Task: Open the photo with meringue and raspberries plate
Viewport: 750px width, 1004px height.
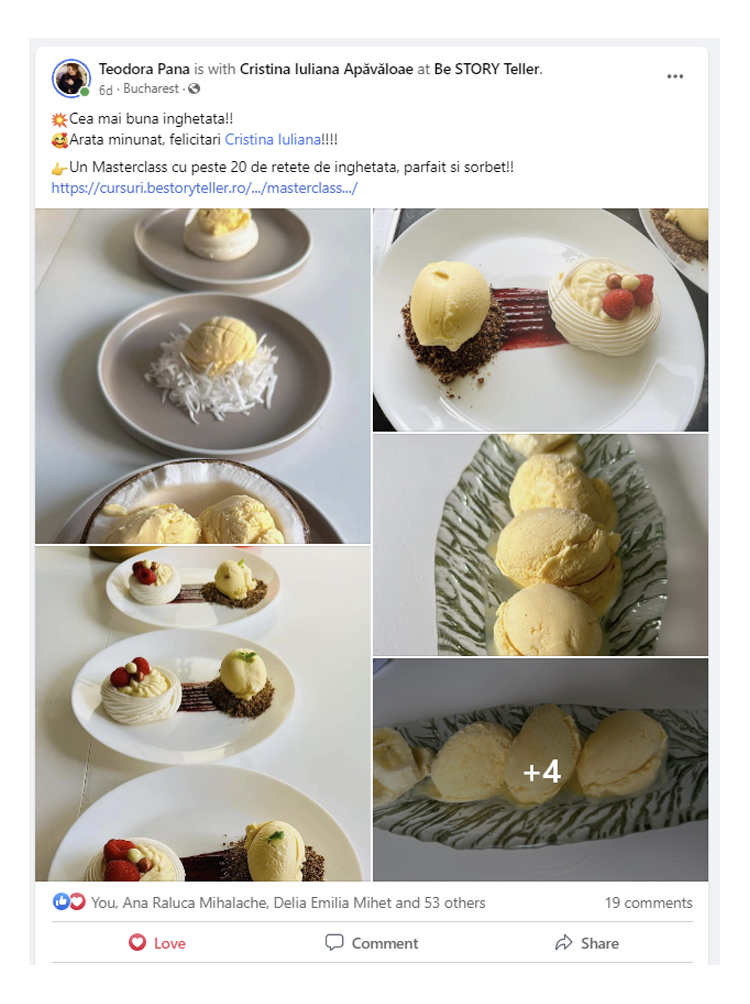Action: [540, 320]
